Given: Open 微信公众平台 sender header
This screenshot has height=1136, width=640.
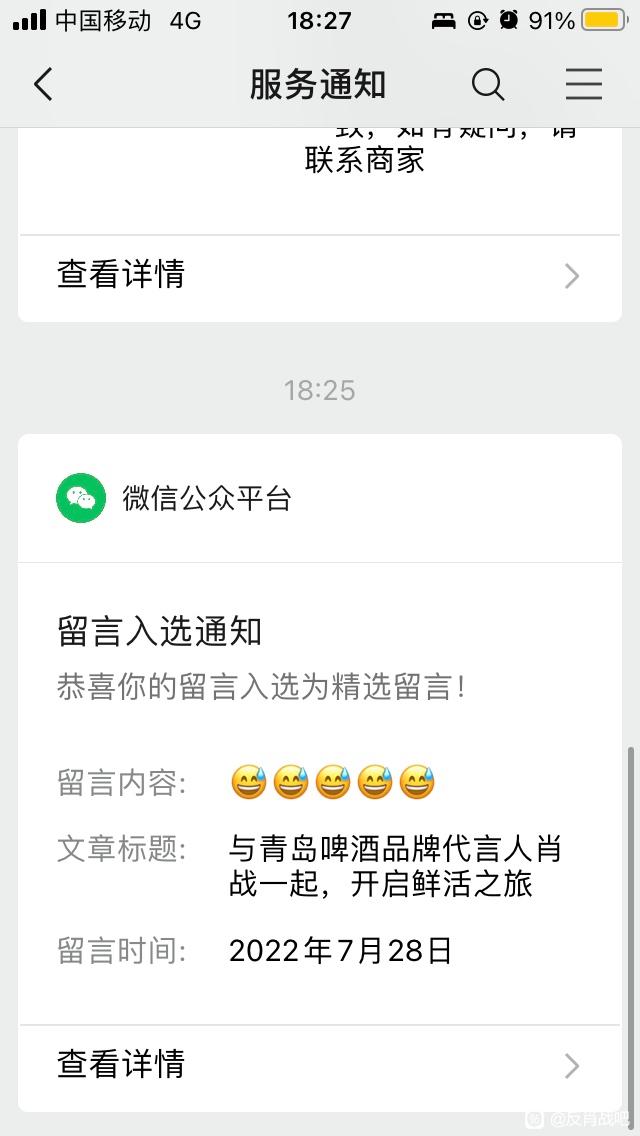Looking at the screenshot, I should tap(320, 498).
